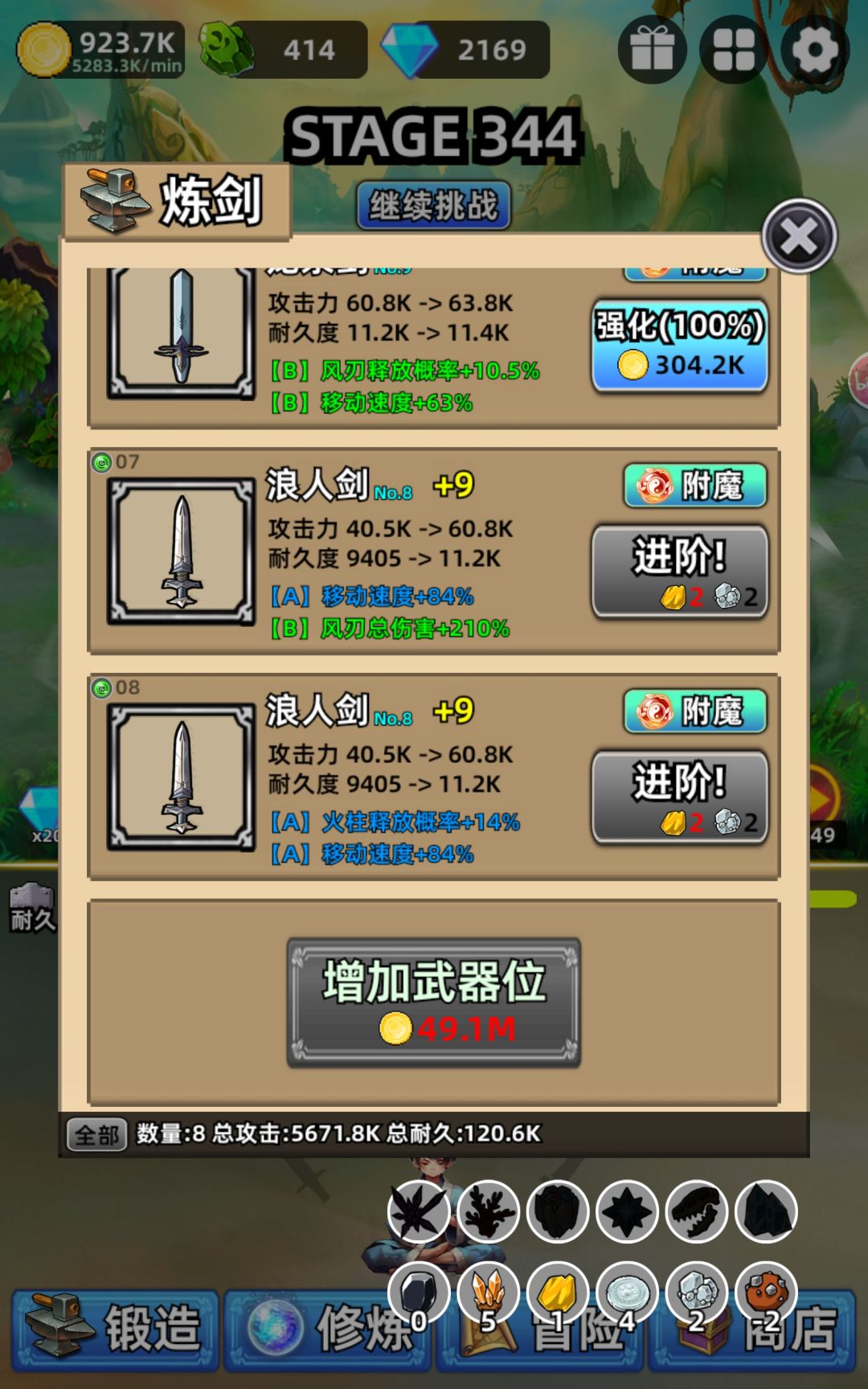Tap 附魔 on weapon slot 07
868x1389 pixels.
click(695, 486)
